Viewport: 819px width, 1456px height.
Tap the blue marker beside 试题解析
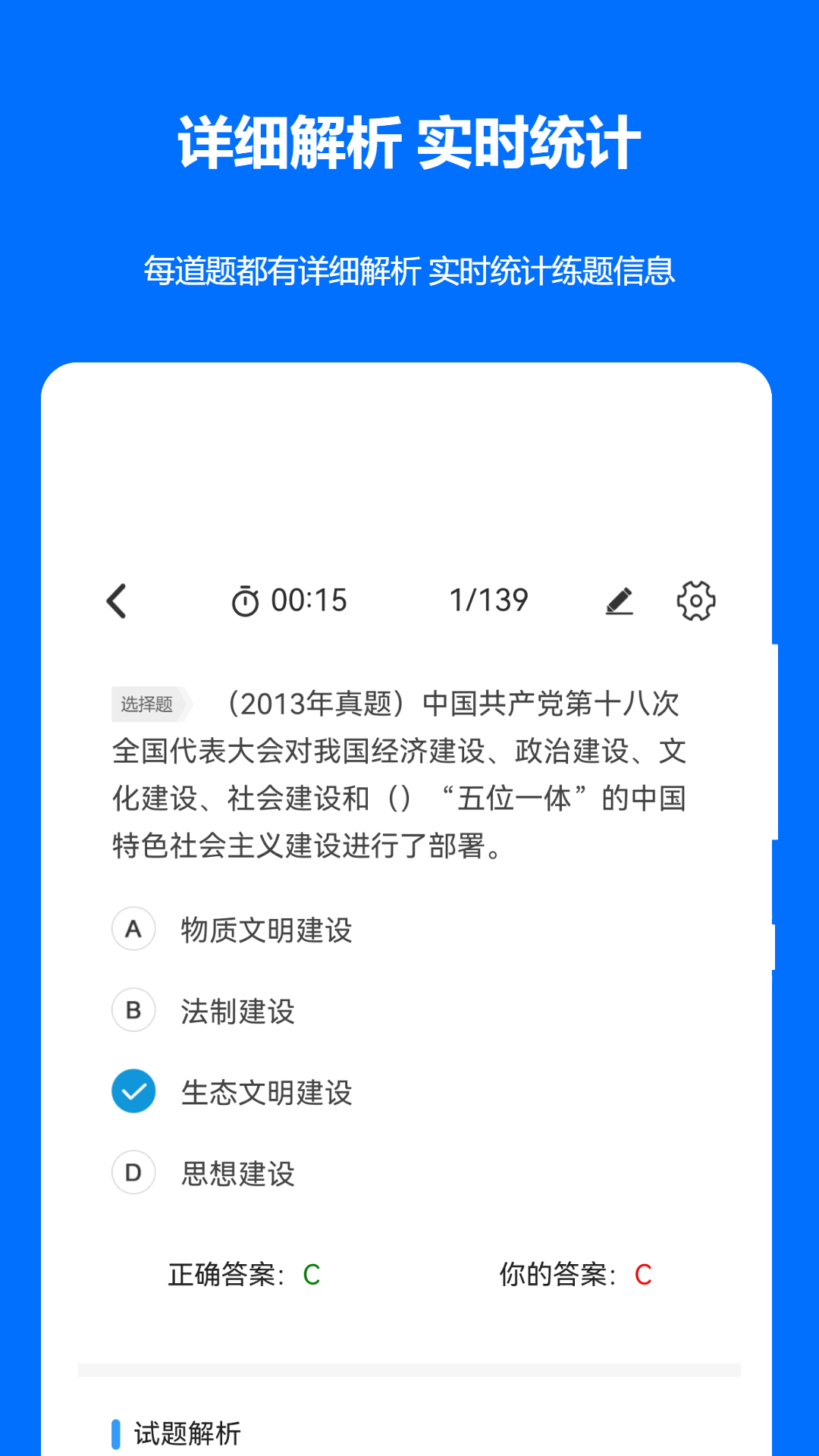117,1429
